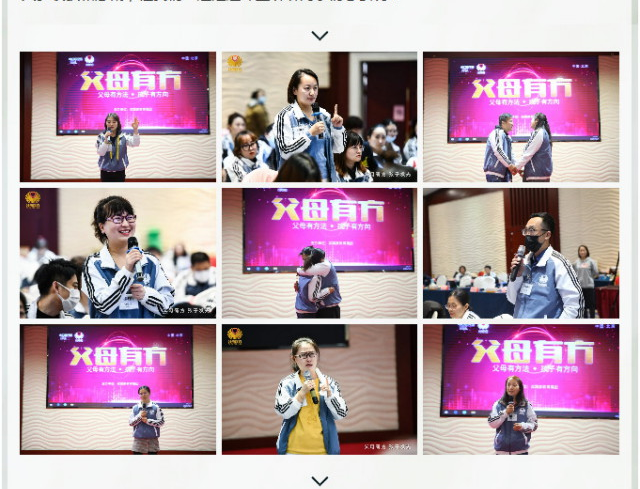The width and height of the screenshot is (640, 489).
Task: Open photo of two people hugging onstage
Action: tap(319, 253)
